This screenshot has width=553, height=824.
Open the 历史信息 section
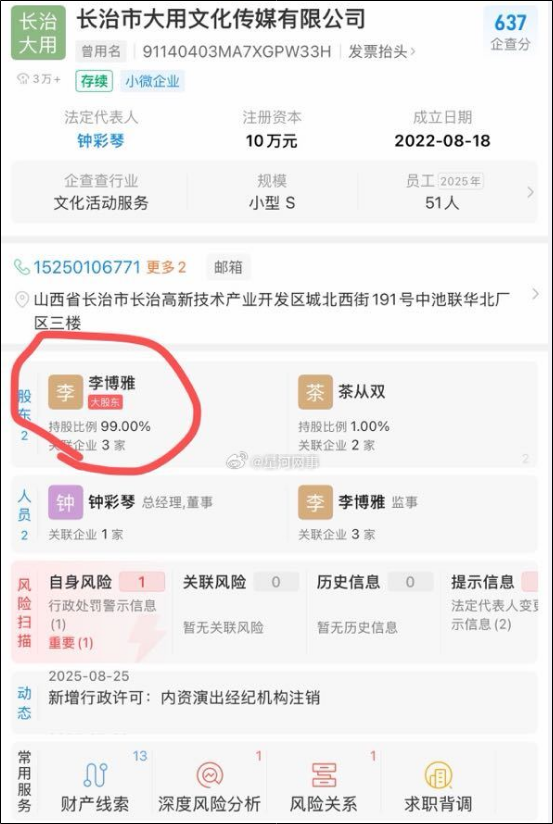coord(374,612)
